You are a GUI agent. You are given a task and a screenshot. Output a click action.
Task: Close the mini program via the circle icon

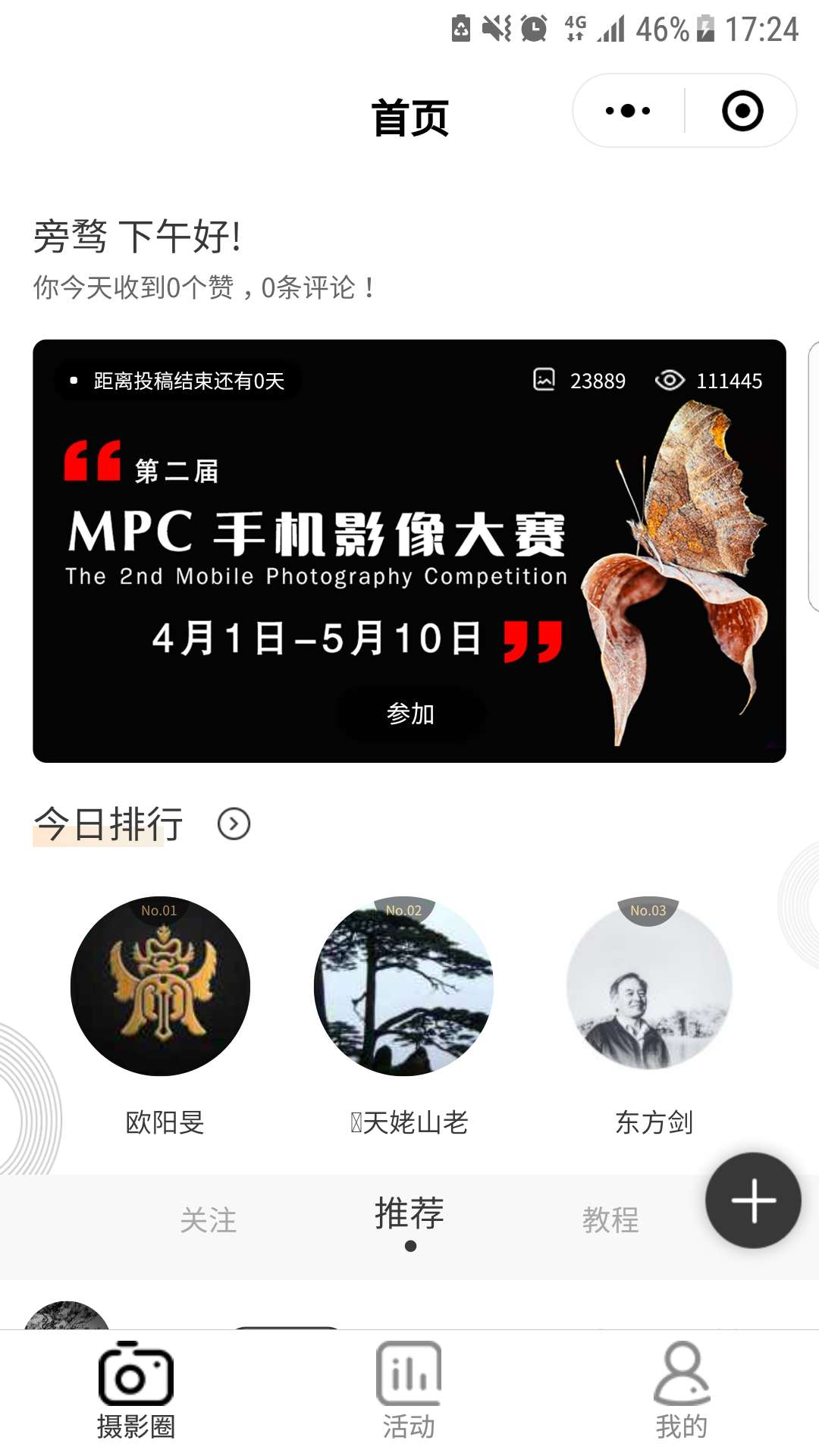point(742,111)
